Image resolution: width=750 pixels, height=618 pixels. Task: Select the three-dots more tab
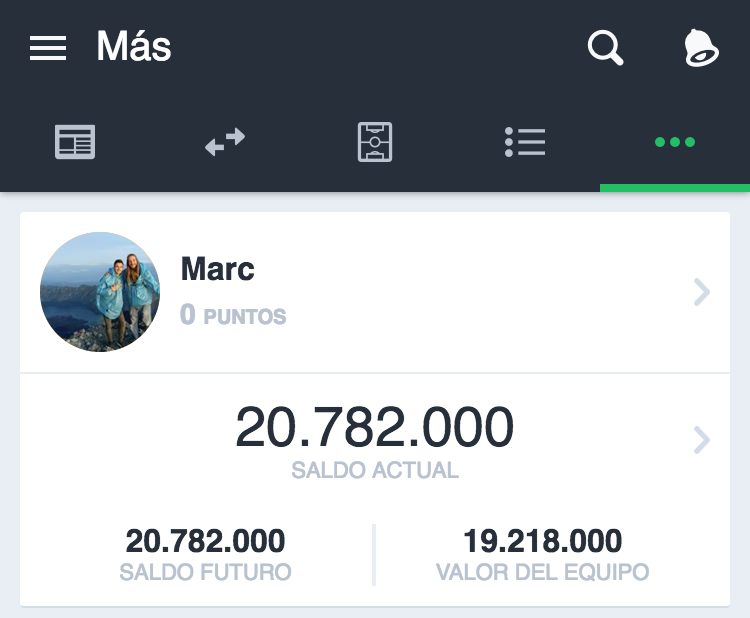675,142
